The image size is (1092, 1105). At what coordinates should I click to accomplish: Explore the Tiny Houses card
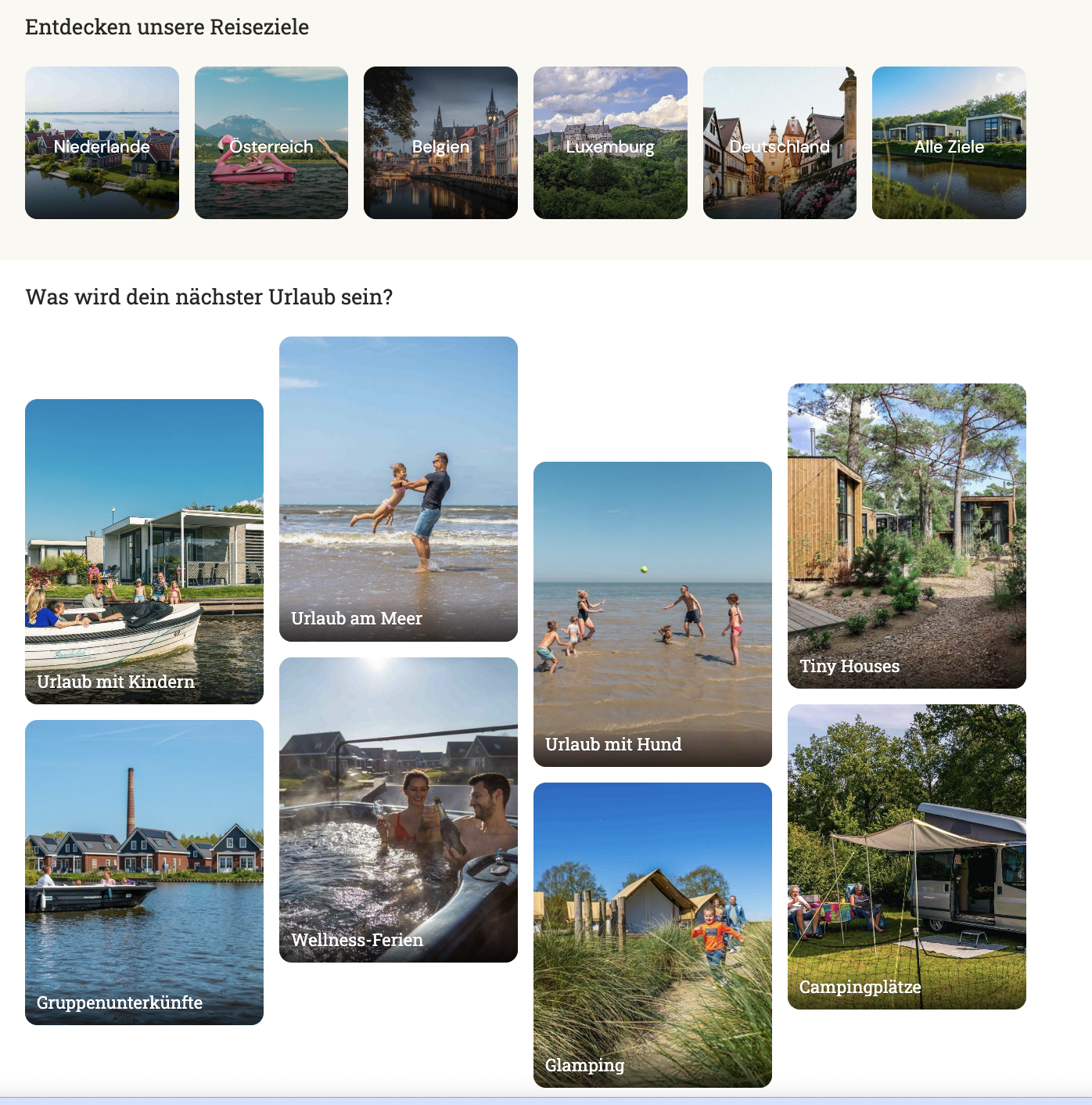click(x=907, y=536)
